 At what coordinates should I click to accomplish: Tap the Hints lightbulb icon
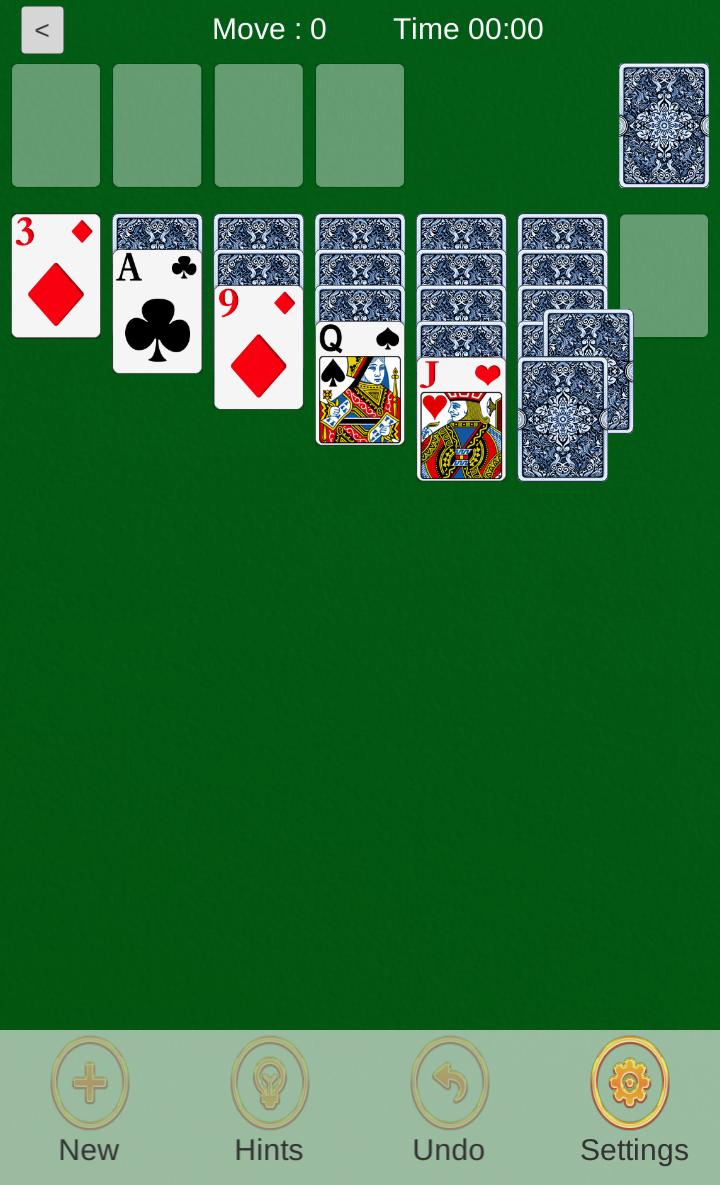point(269,1080)
